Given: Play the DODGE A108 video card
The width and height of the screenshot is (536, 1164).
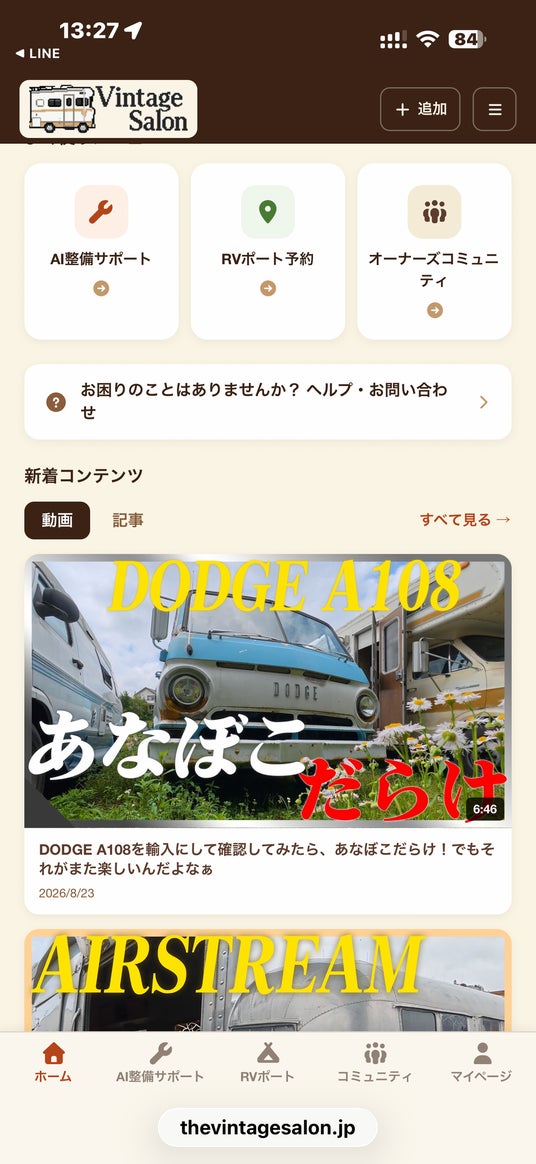Looking at the screenshot, I should pyautogui.click(x=268, y=734).
